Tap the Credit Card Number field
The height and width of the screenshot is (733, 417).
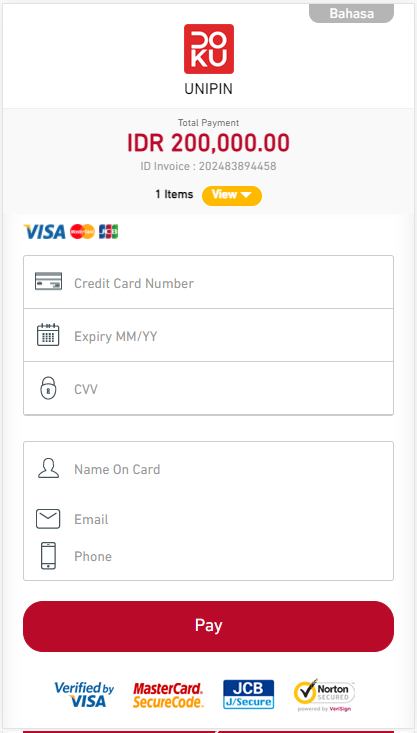pyautogui.click(x=208, y=282)
